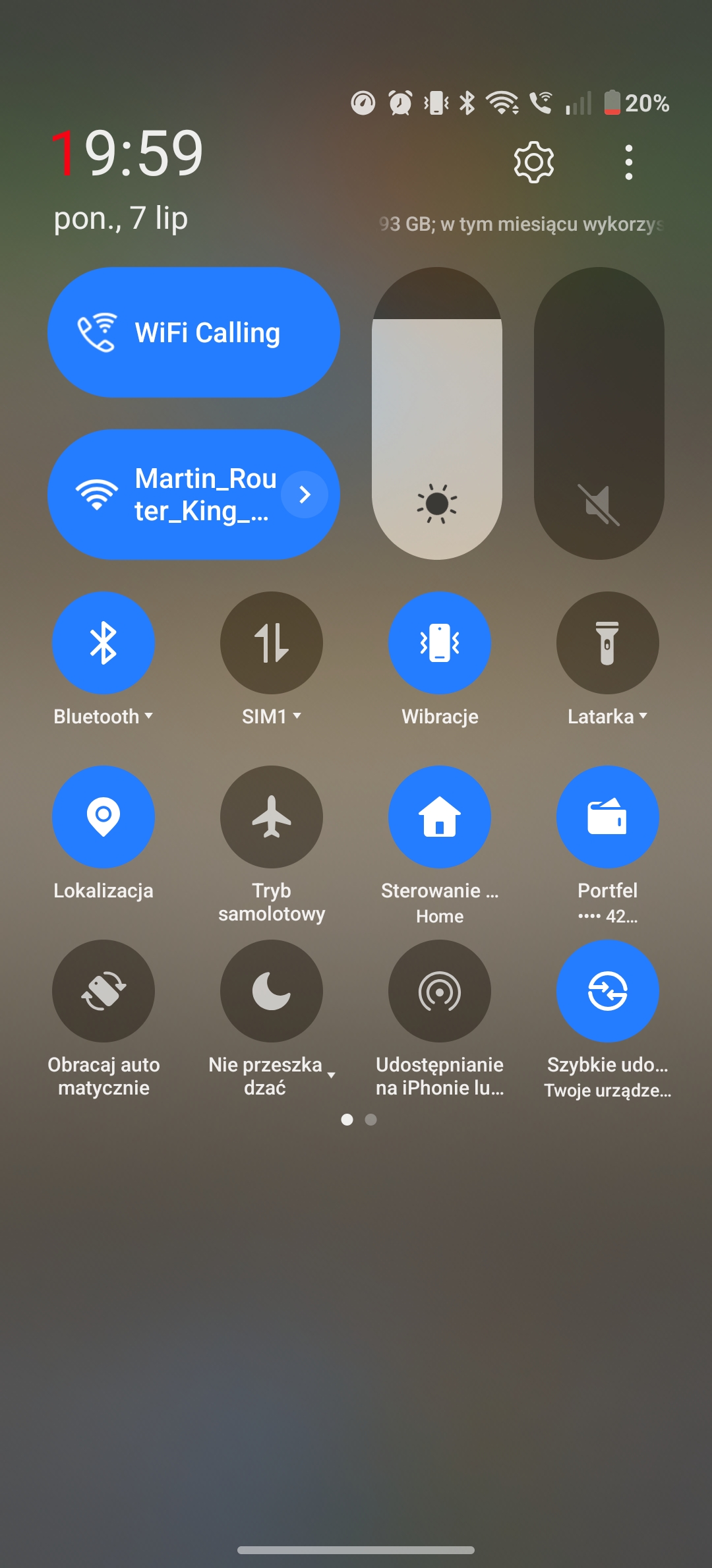Disable the Wibracje vibration tile
Viewport: 712px width, 1568px height.
pyautogui.click(x=440, y=643)
